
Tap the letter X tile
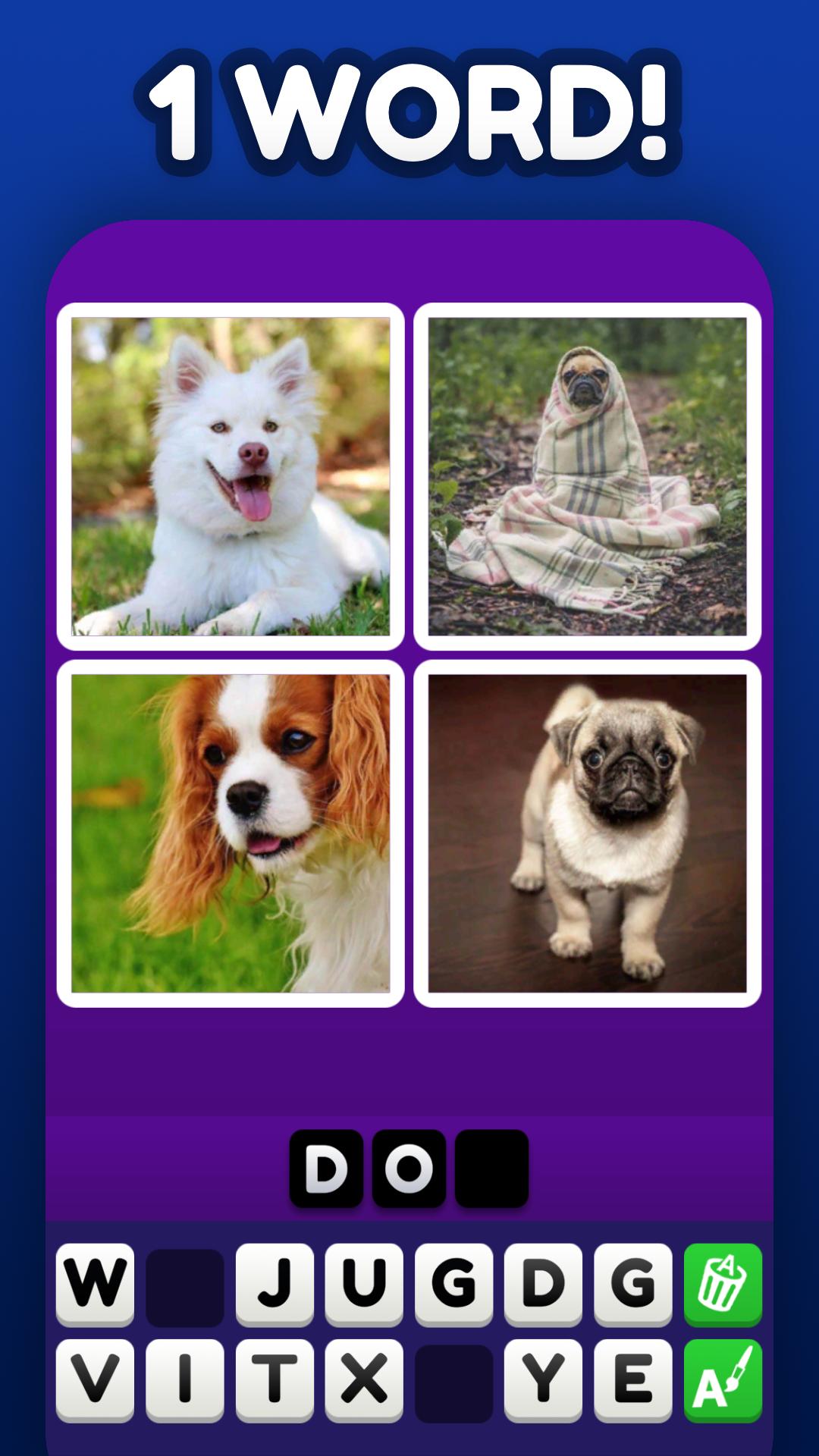(364, 1379)
